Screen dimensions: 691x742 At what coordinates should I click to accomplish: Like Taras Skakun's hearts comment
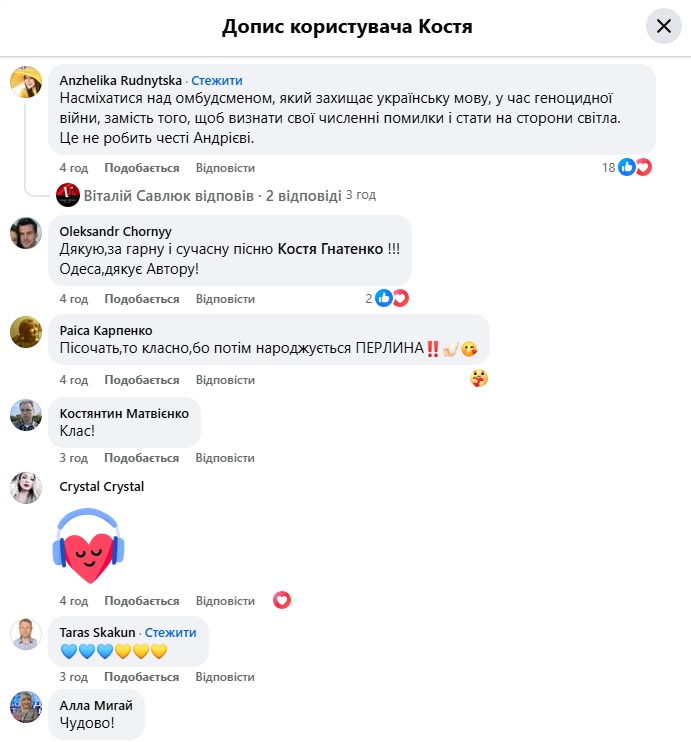[x=142, y=677]
